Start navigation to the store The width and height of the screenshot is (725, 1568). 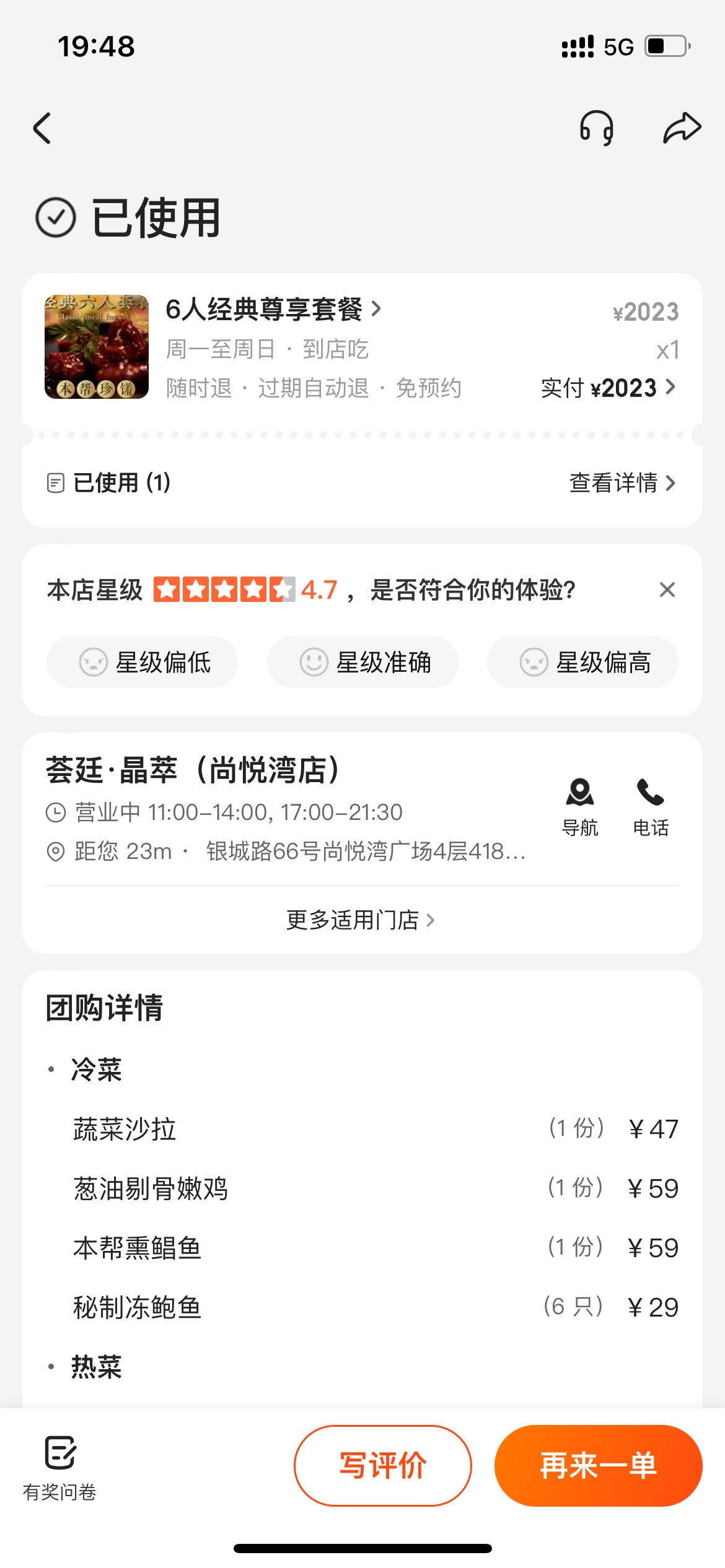click(580, 807)
